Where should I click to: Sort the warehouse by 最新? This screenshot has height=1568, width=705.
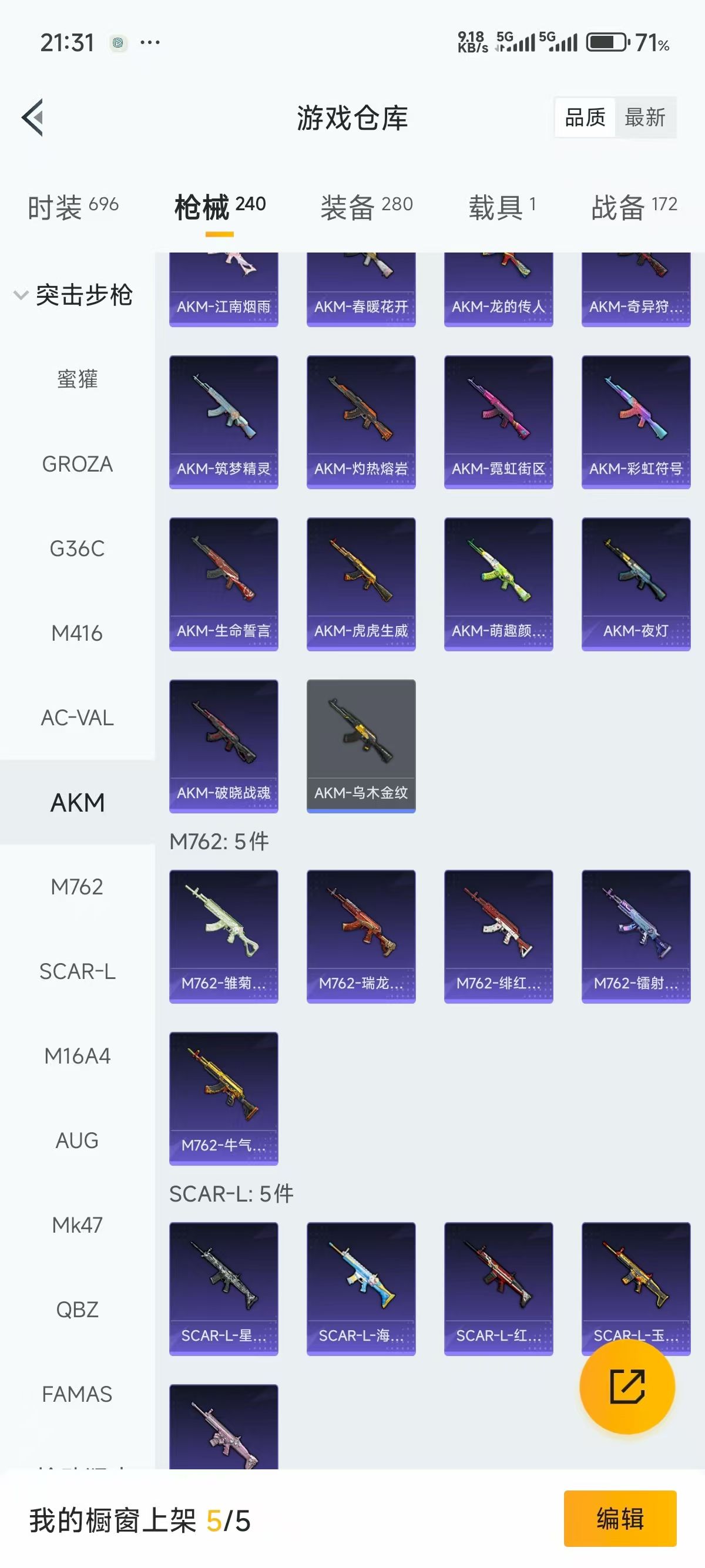click(644, 117)
